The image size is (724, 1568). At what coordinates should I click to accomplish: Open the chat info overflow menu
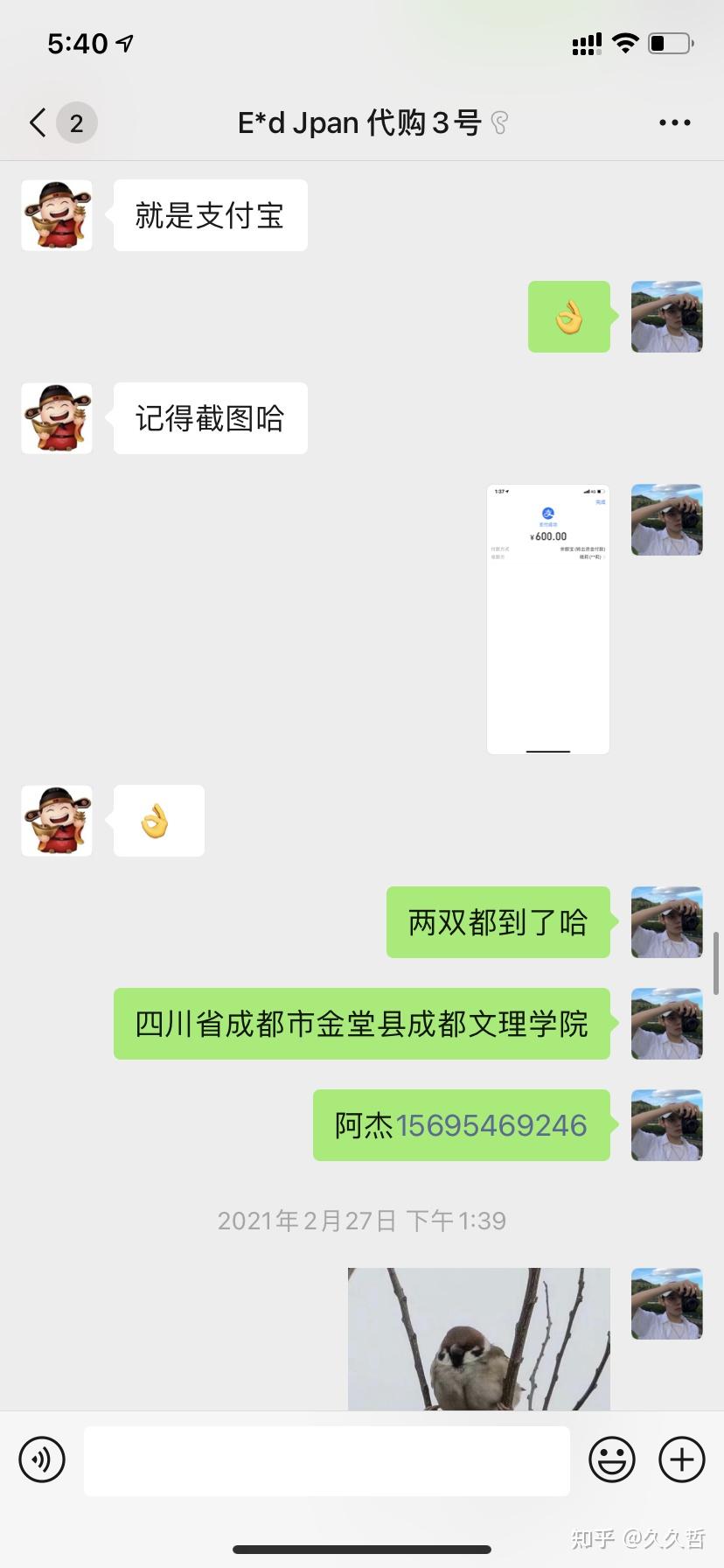pos(674,122)
